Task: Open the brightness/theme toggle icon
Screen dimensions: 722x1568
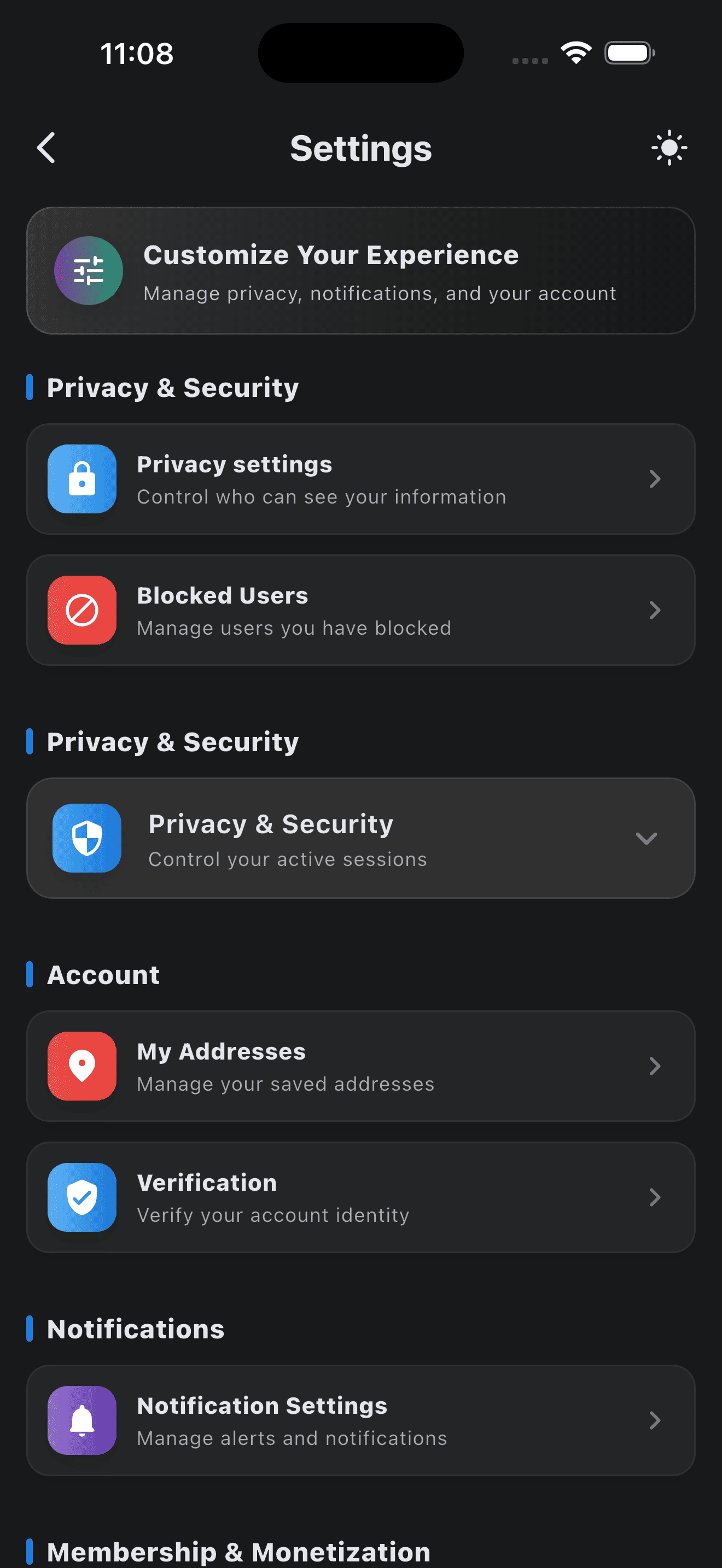Action: (668, 147)
